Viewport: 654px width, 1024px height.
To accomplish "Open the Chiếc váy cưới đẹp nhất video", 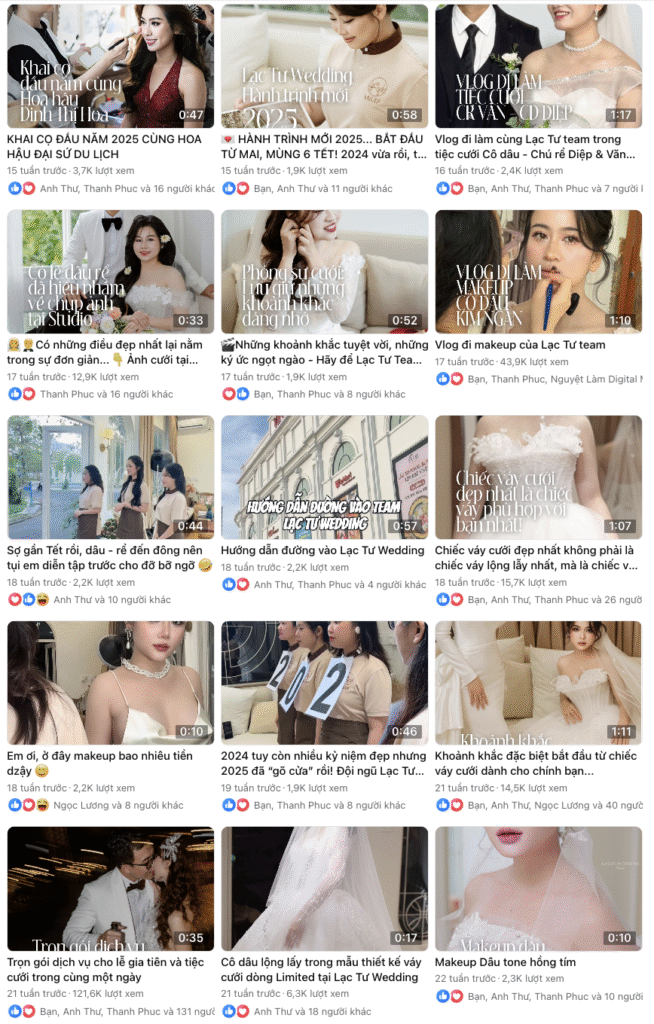I will [x=538, y=477].
